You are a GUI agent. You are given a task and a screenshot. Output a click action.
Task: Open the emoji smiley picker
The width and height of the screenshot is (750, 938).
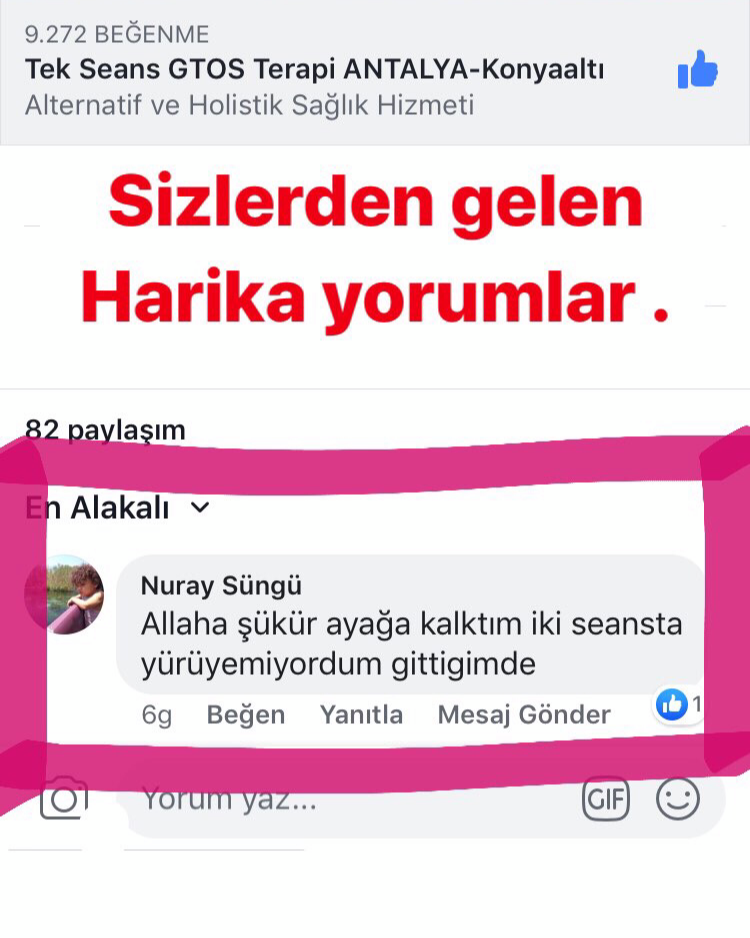pos(678,799)
